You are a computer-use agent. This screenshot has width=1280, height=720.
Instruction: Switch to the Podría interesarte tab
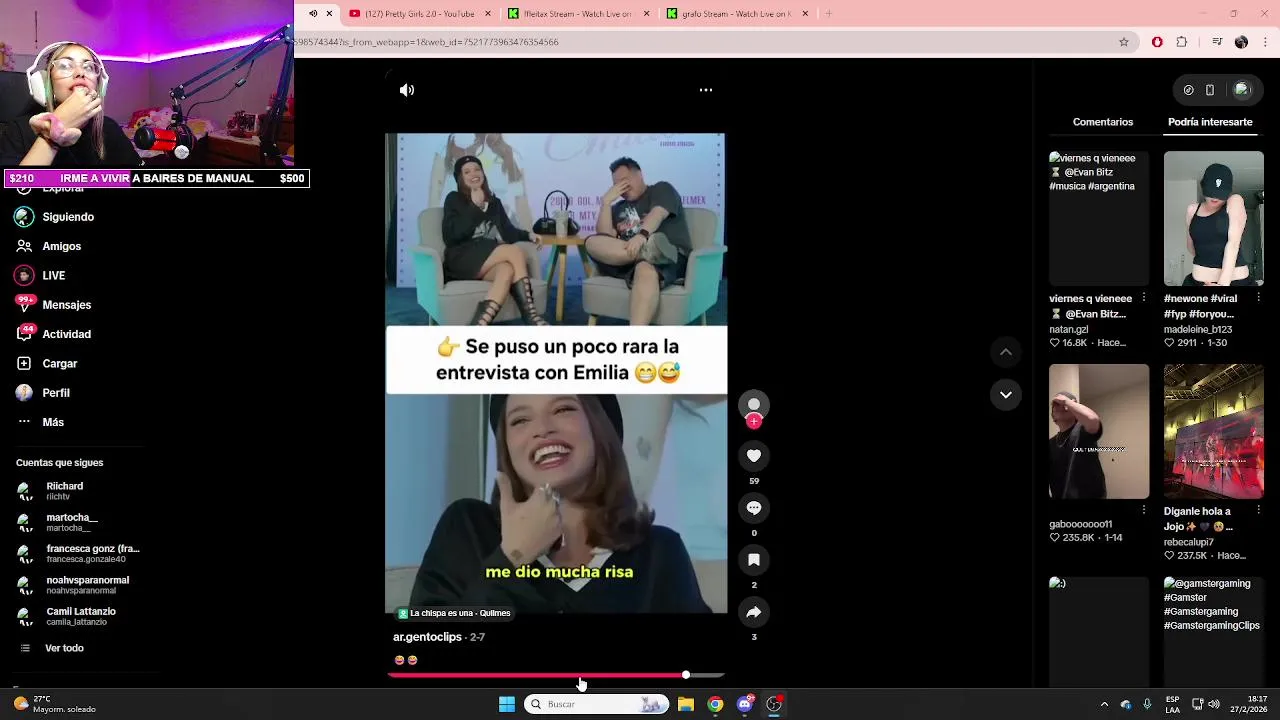[1210, 122]
